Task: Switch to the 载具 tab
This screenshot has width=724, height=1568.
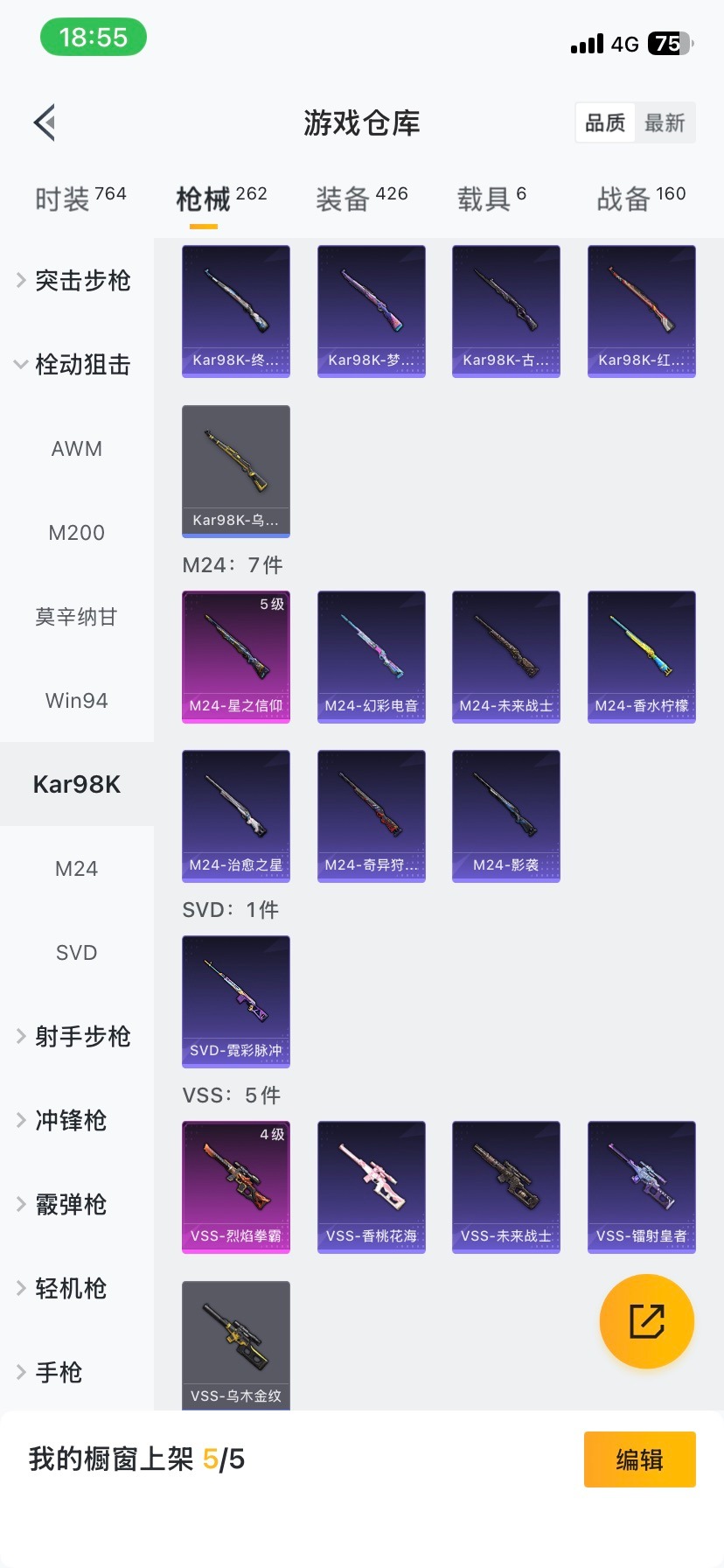Action: pos(492,194)
